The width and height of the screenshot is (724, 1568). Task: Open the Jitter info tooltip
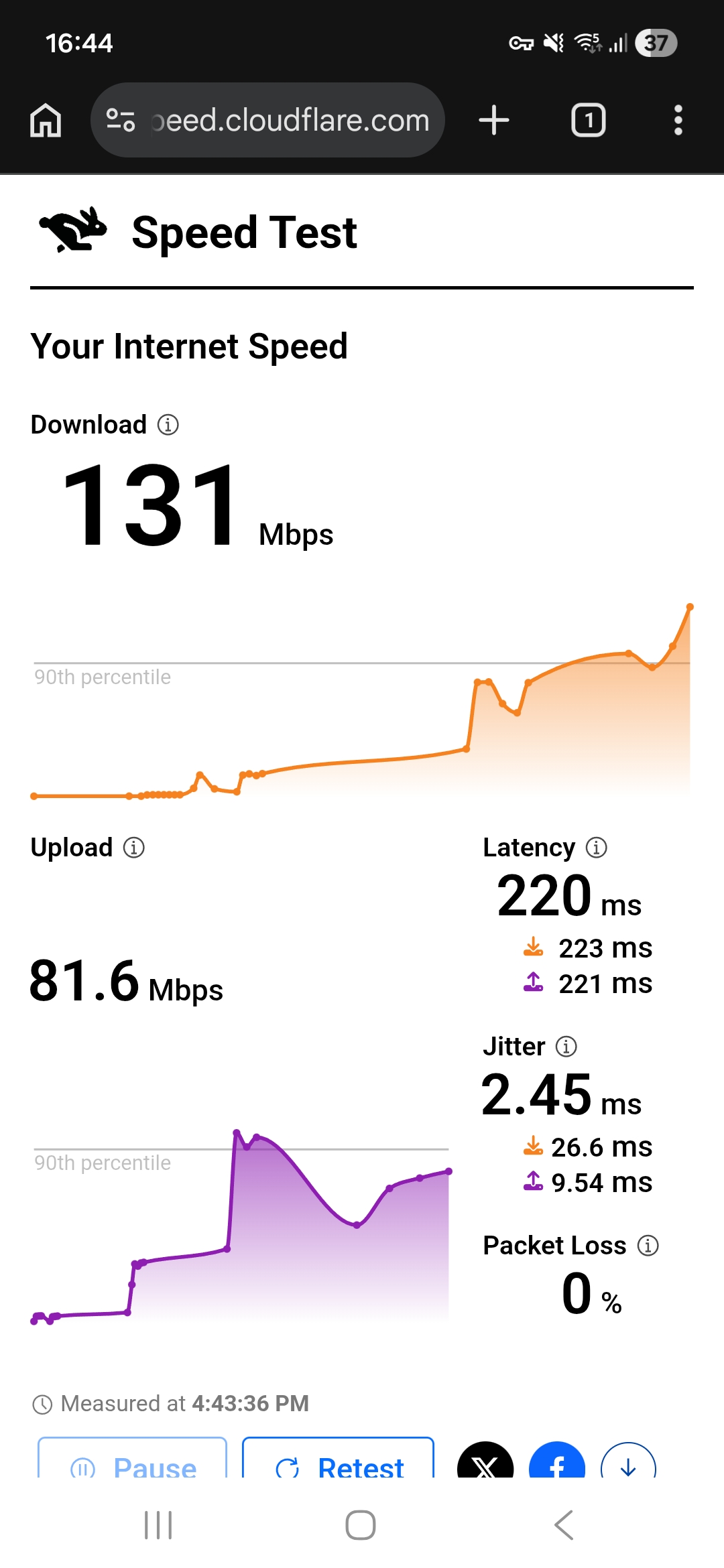coord(565,1045)
